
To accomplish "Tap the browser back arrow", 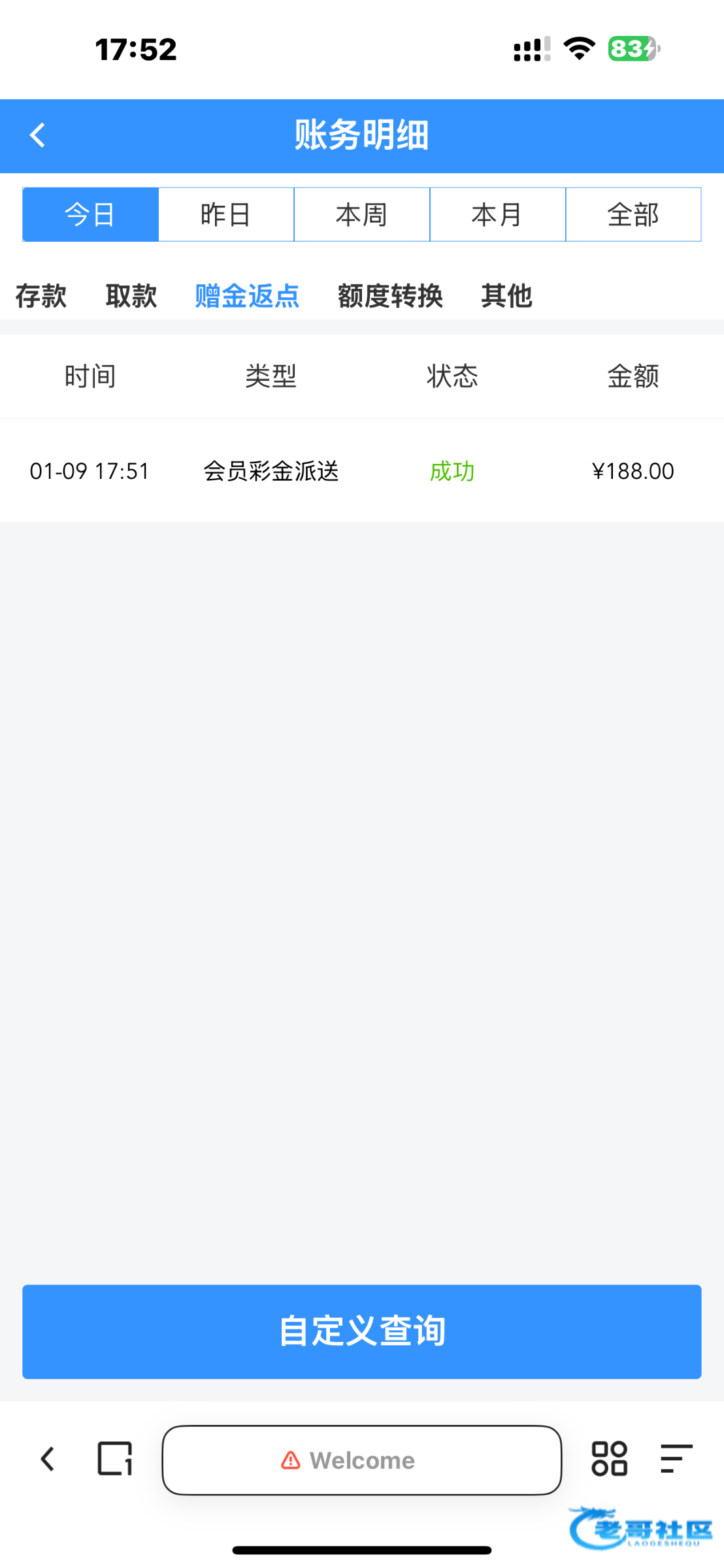I will pyautogui.click(x=48, y=1459).
